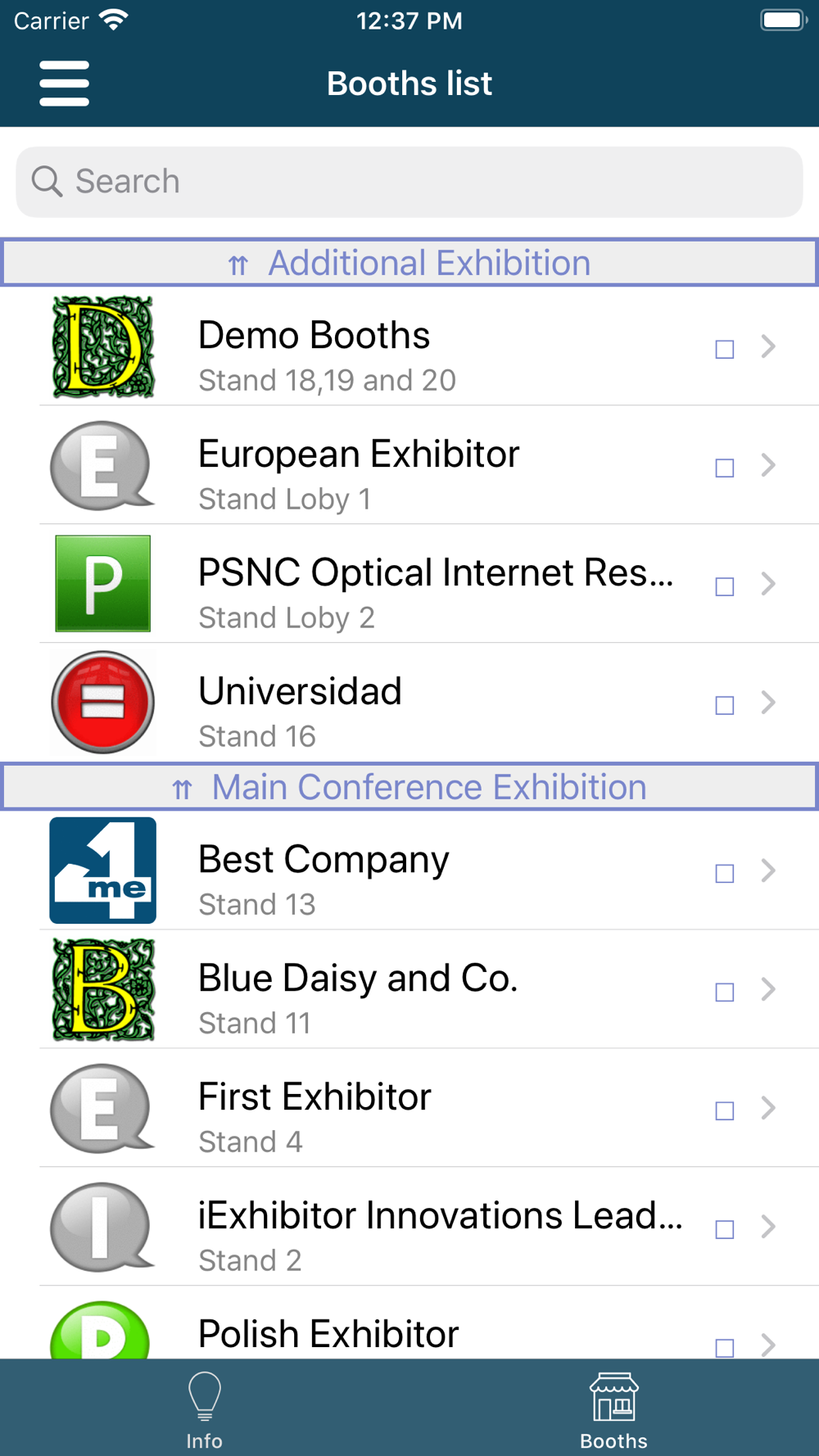Open the Demo Booths row
Image resolution: width=819 pixels, height=1456 pixels.
tap(409, 346)
